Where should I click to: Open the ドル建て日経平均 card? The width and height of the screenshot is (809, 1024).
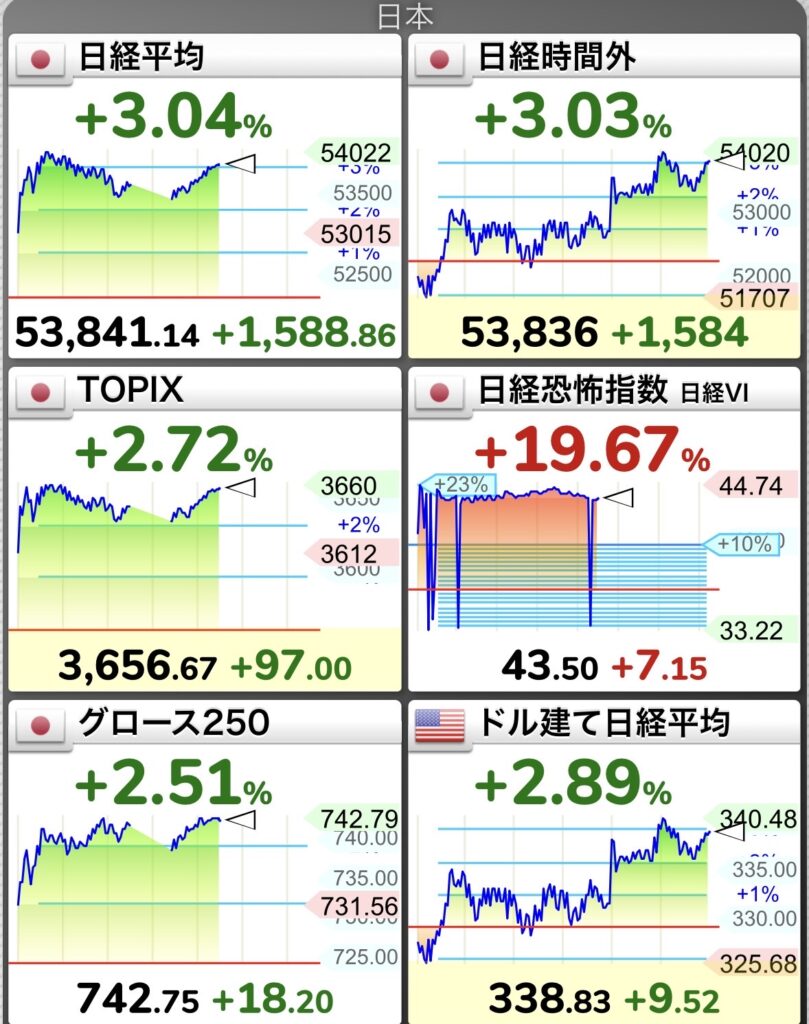604,860
